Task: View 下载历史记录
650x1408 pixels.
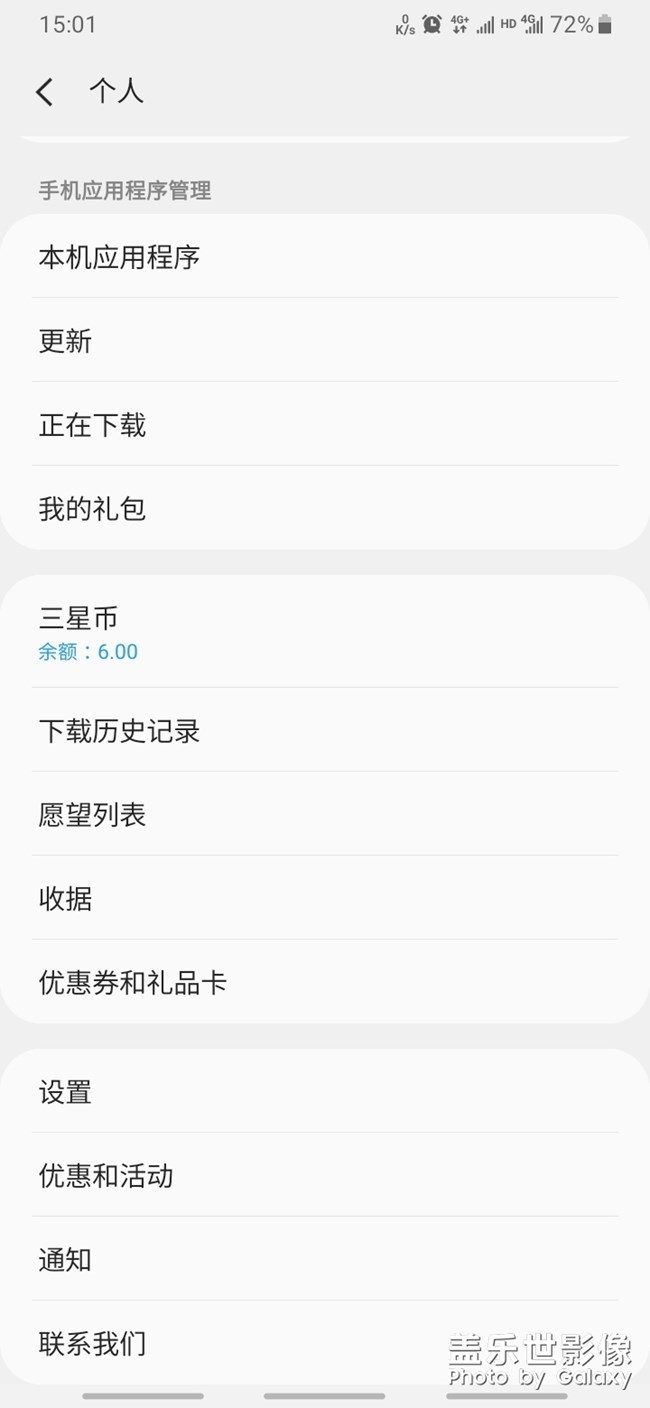Action: (x=325, y=731)
